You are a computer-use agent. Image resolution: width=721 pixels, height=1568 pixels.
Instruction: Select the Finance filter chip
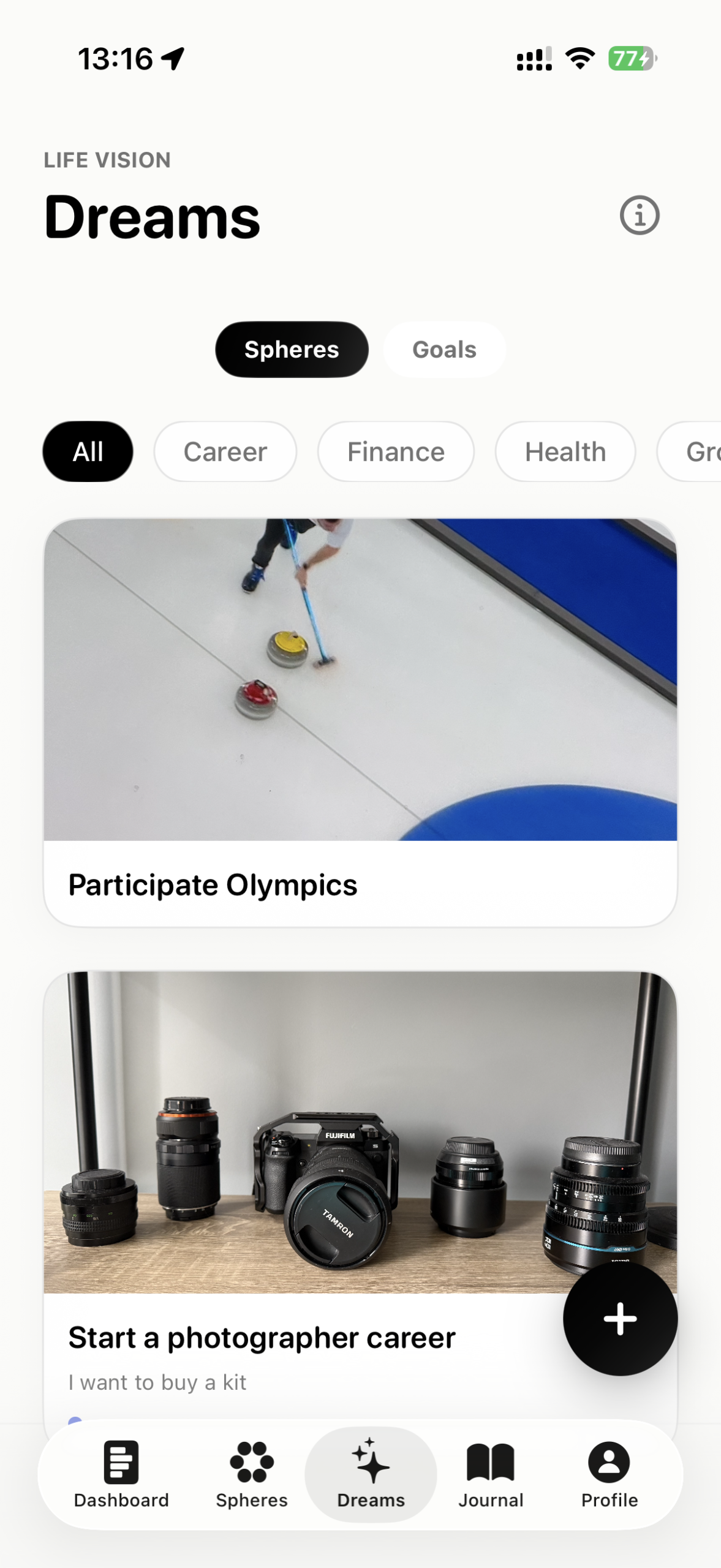point(395,451)
